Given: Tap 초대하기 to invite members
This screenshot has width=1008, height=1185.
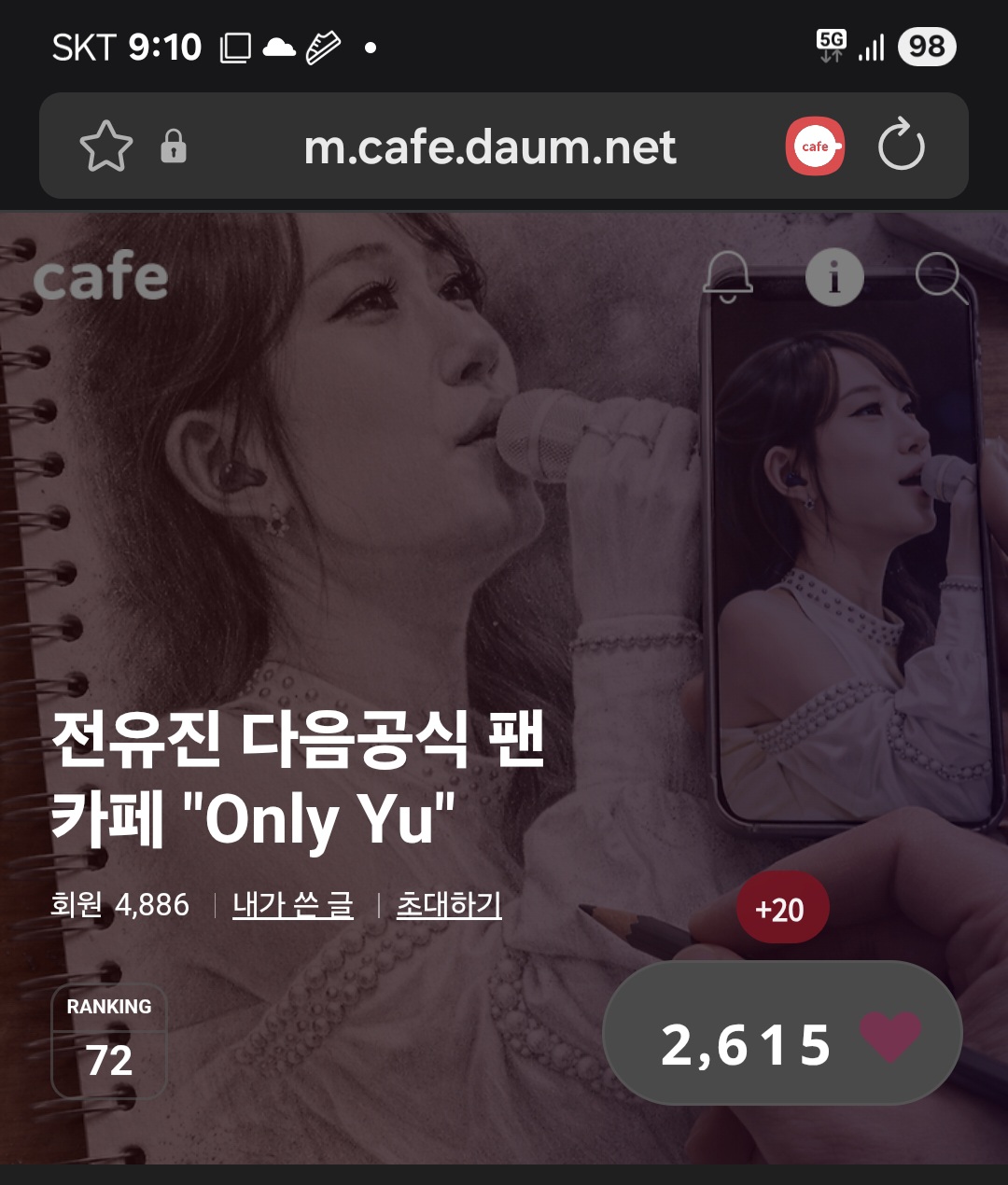Looking at the screenshot, I should click(449, 905).
